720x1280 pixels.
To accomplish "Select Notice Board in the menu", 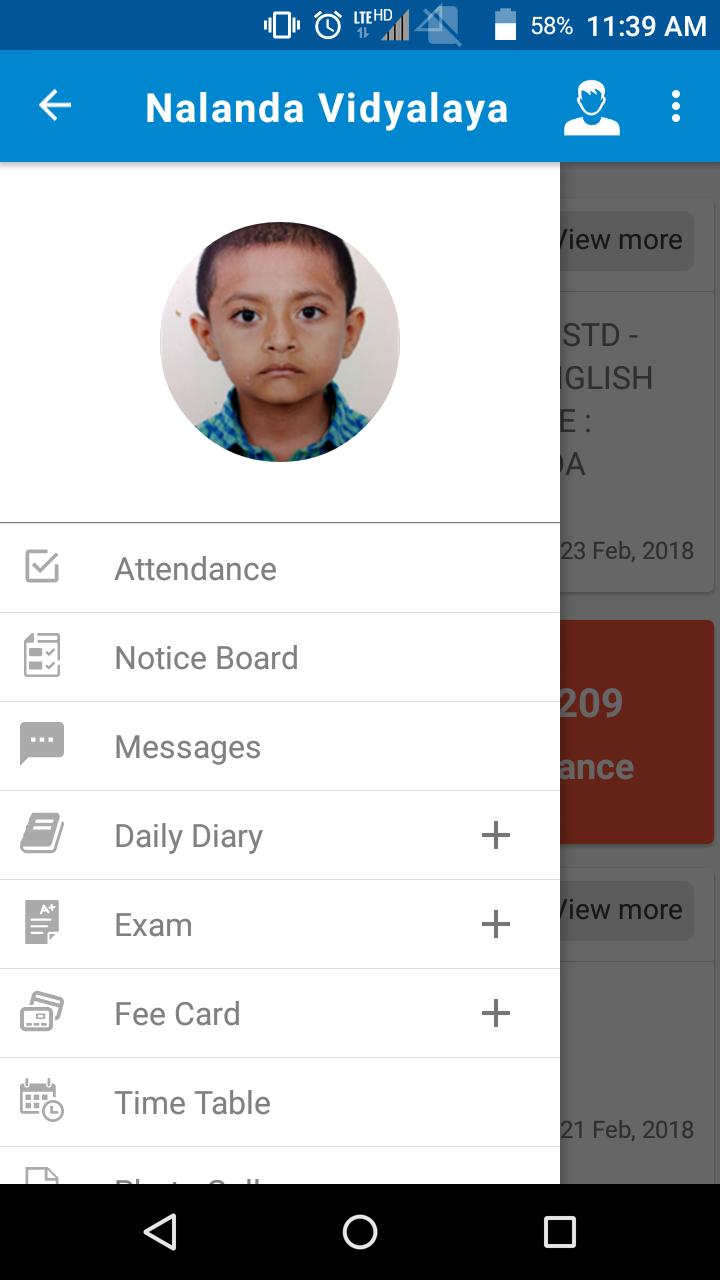I will (206, 657).
